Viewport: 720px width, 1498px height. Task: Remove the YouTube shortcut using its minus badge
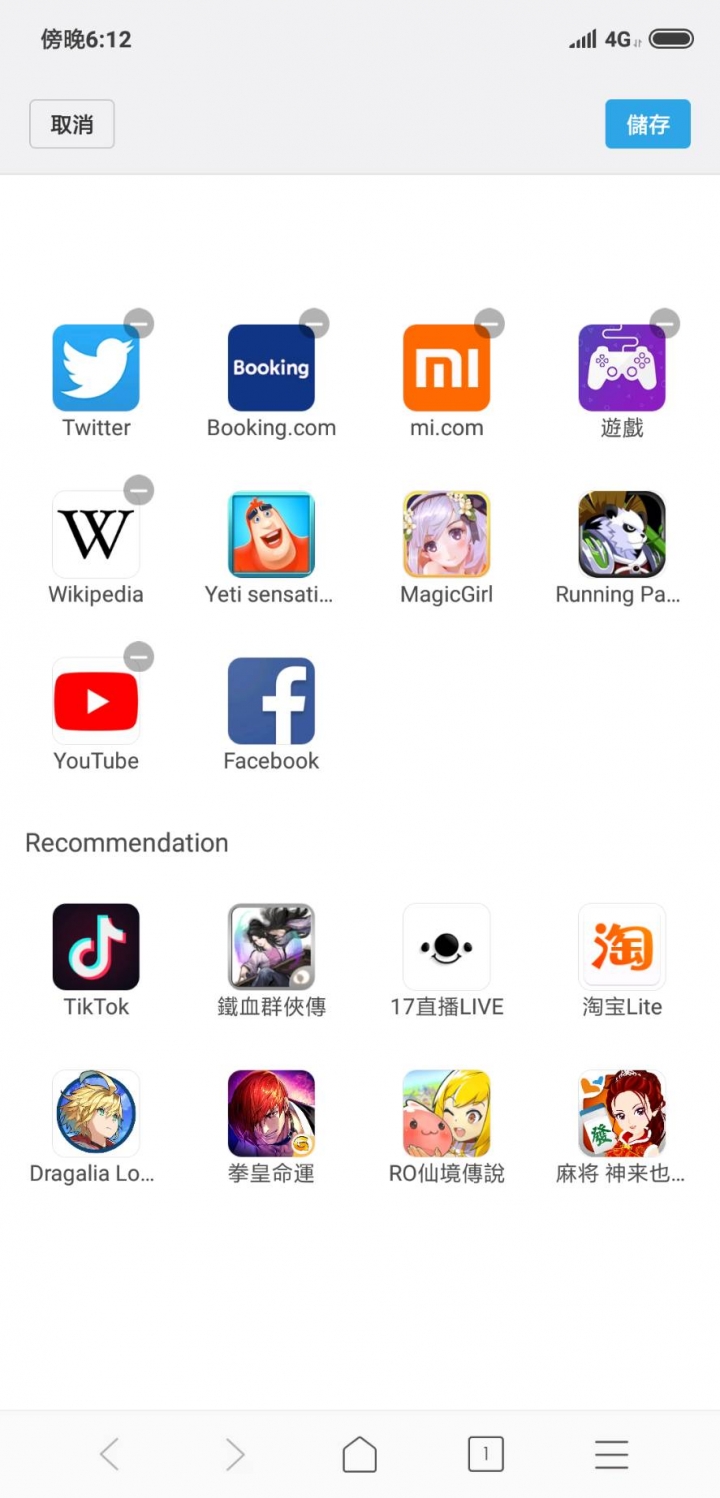click(139, 656)
